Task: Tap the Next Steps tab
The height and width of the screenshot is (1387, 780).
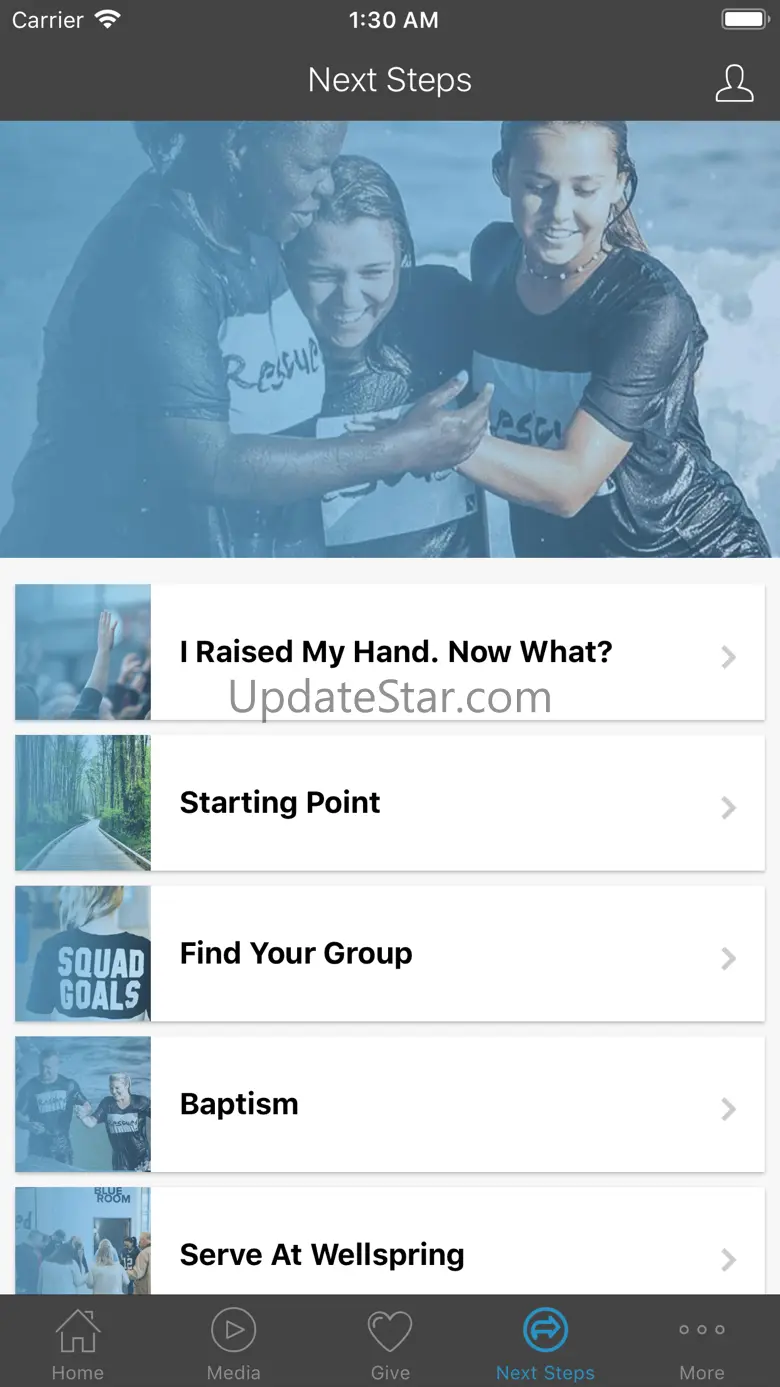Action: pyautogui.click(x=546, y=1343)
